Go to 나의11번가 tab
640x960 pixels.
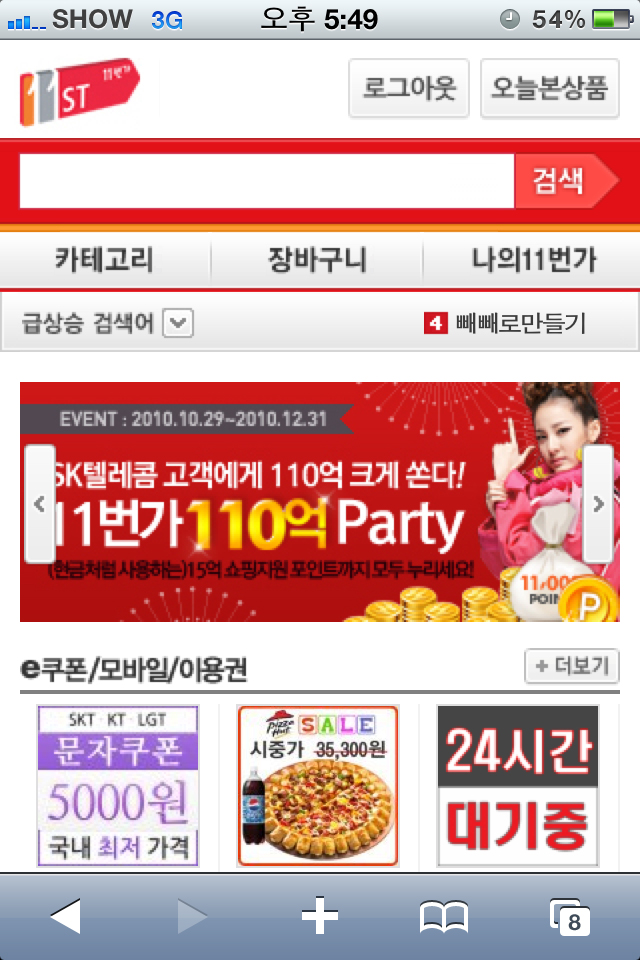point(533,261)
